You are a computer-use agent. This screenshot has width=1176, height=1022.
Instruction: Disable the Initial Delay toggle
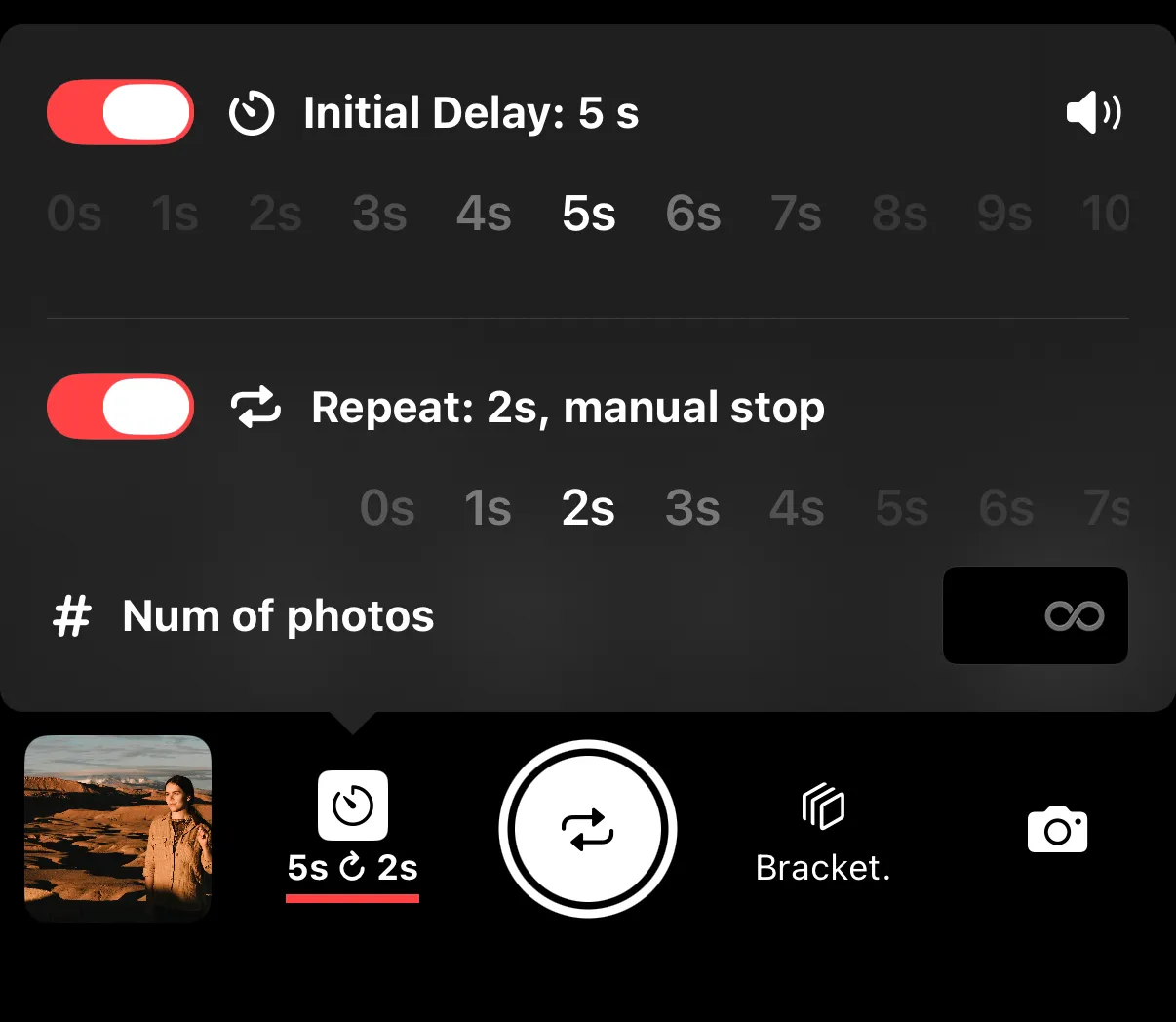[x=120, y=112]
